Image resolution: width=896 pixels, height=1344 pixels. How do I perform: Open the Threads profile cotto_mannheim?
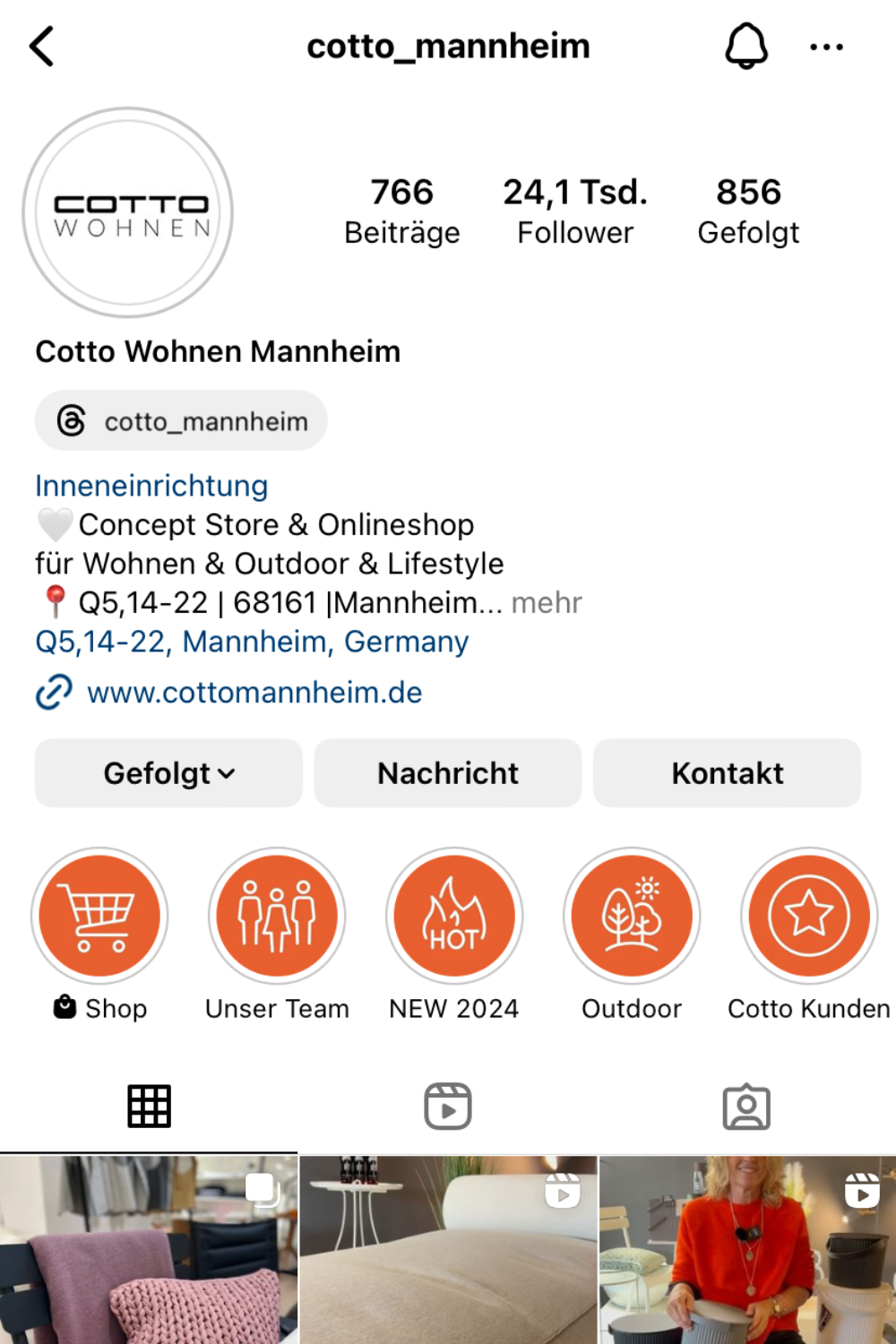pos(182,421)
